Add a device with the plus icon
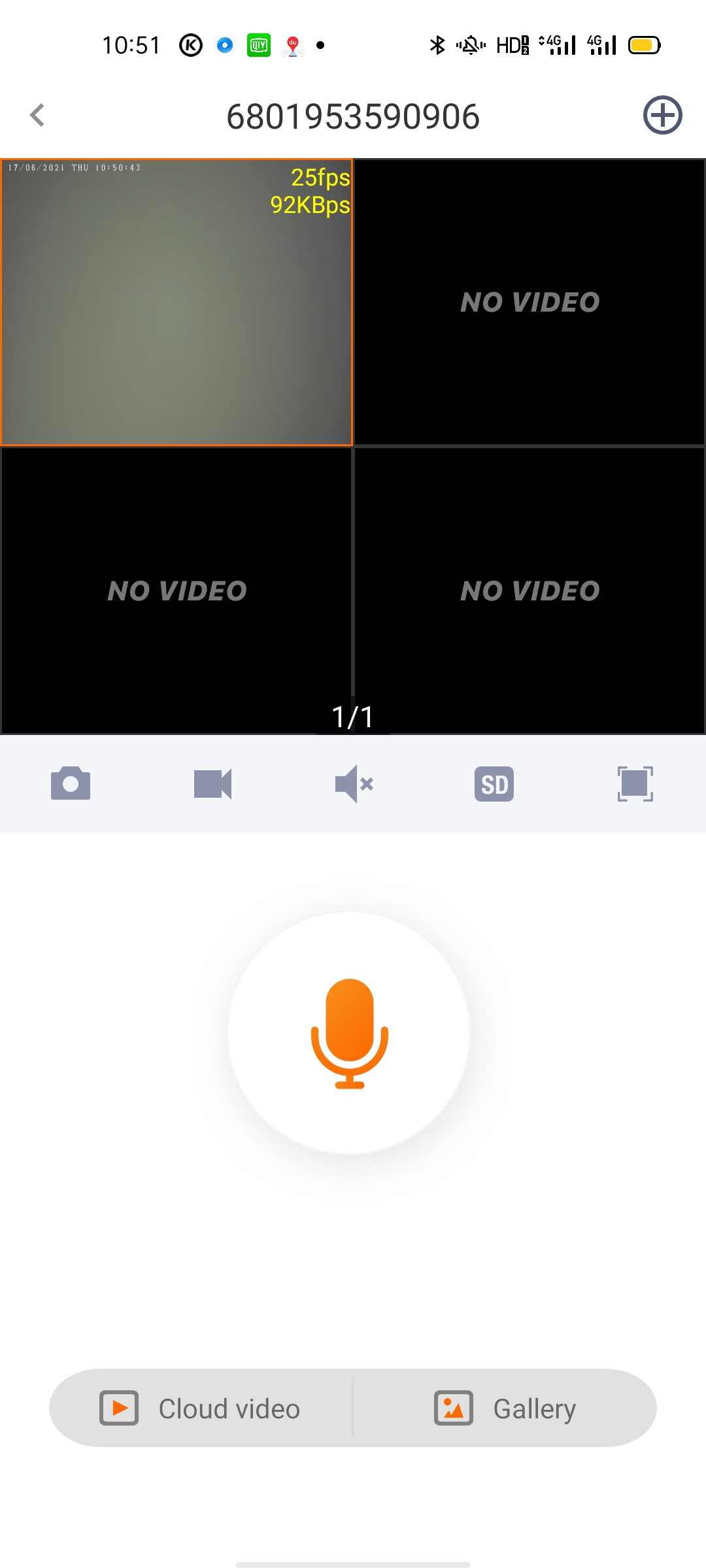 (x=662, y=116)
